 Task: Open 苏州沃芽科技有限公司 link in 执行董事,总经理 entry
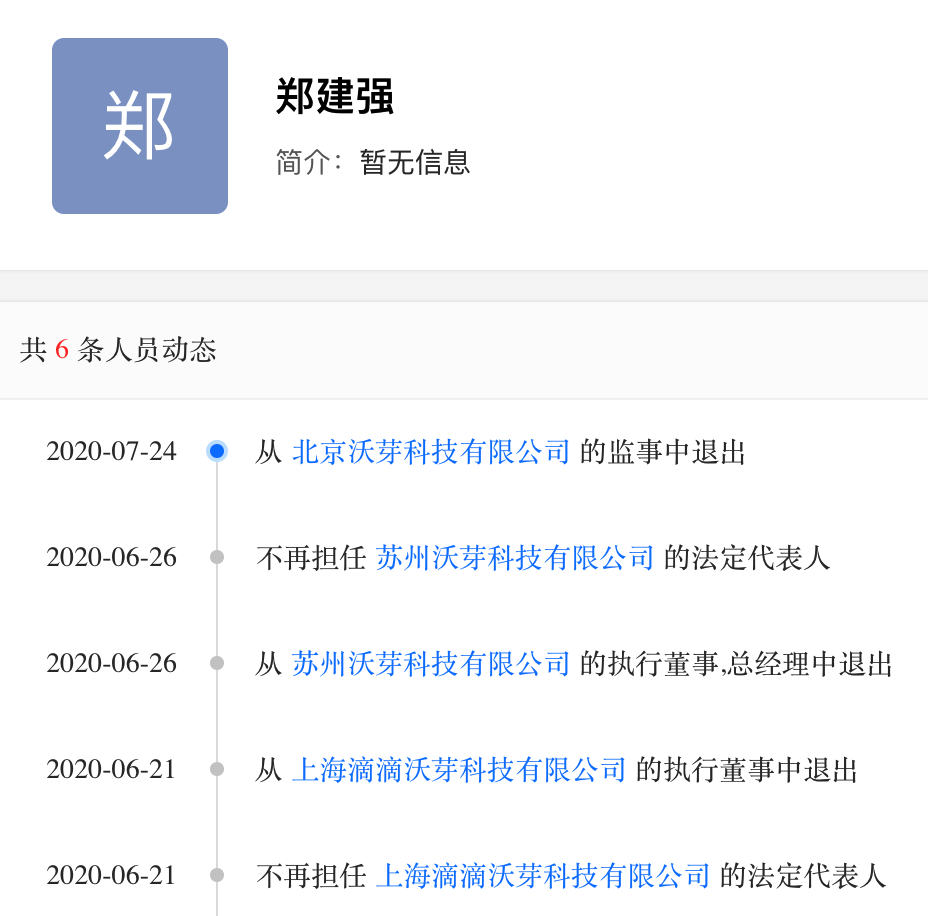[431, 664]
